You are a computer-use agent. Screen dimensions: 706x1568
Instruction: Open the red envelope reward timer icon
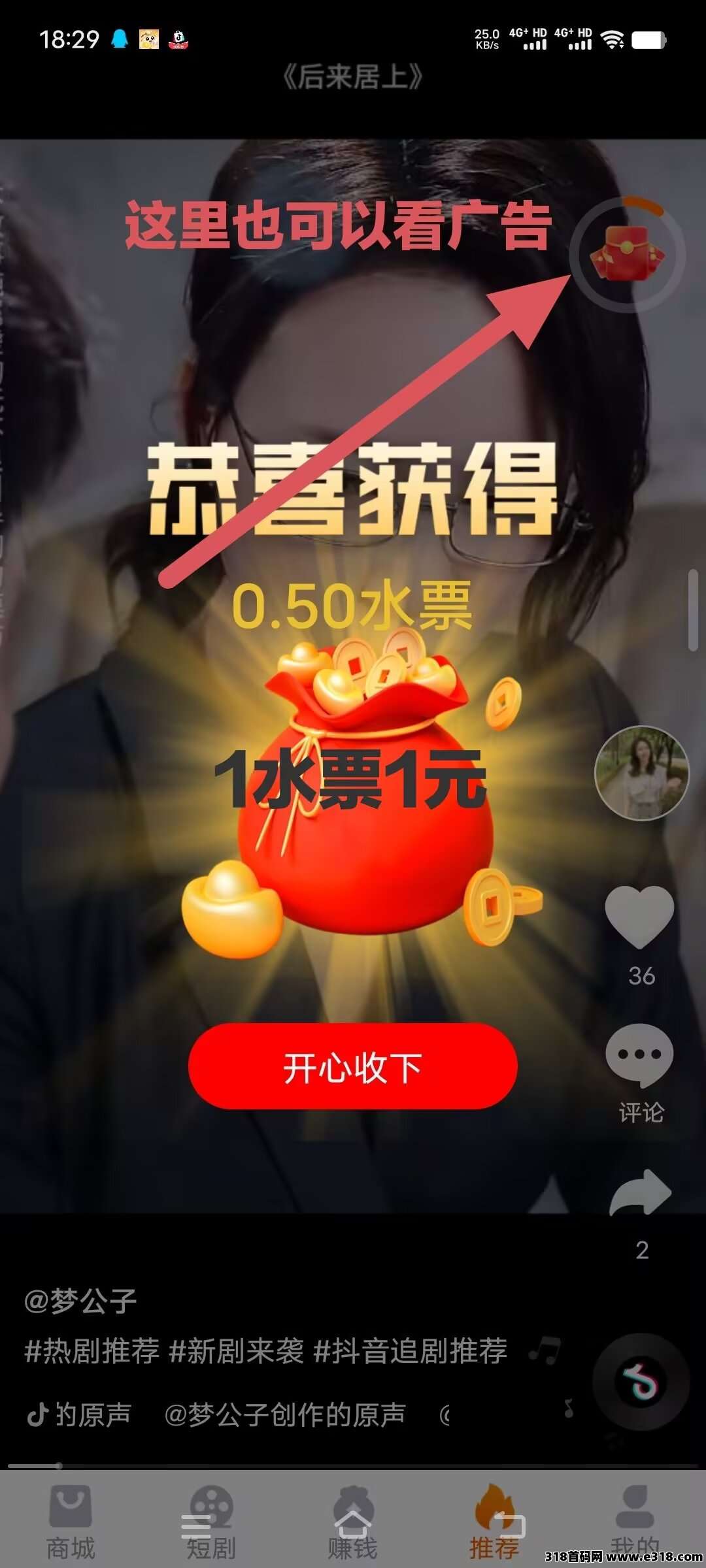coord(627,255)
